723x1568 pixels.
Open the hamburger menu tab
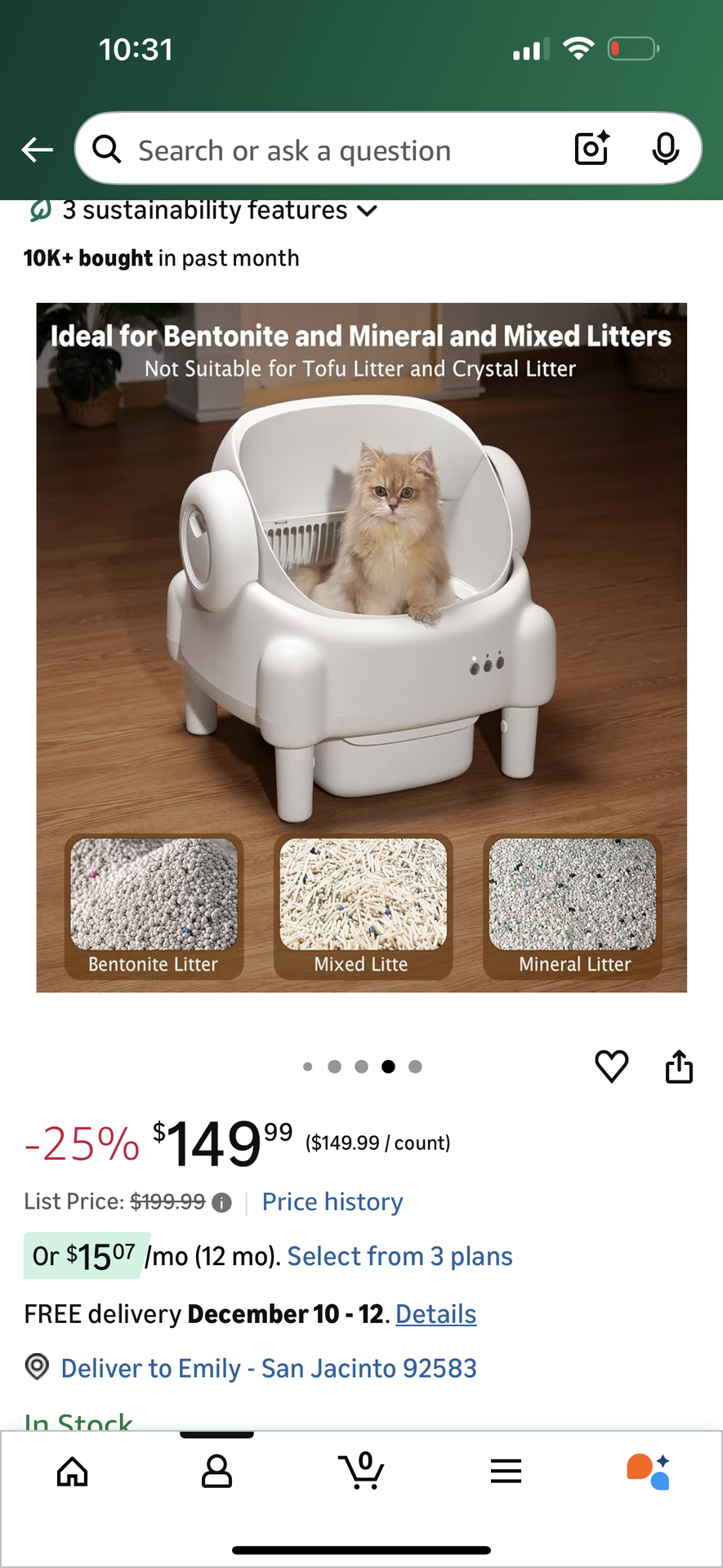(506, 1472)
